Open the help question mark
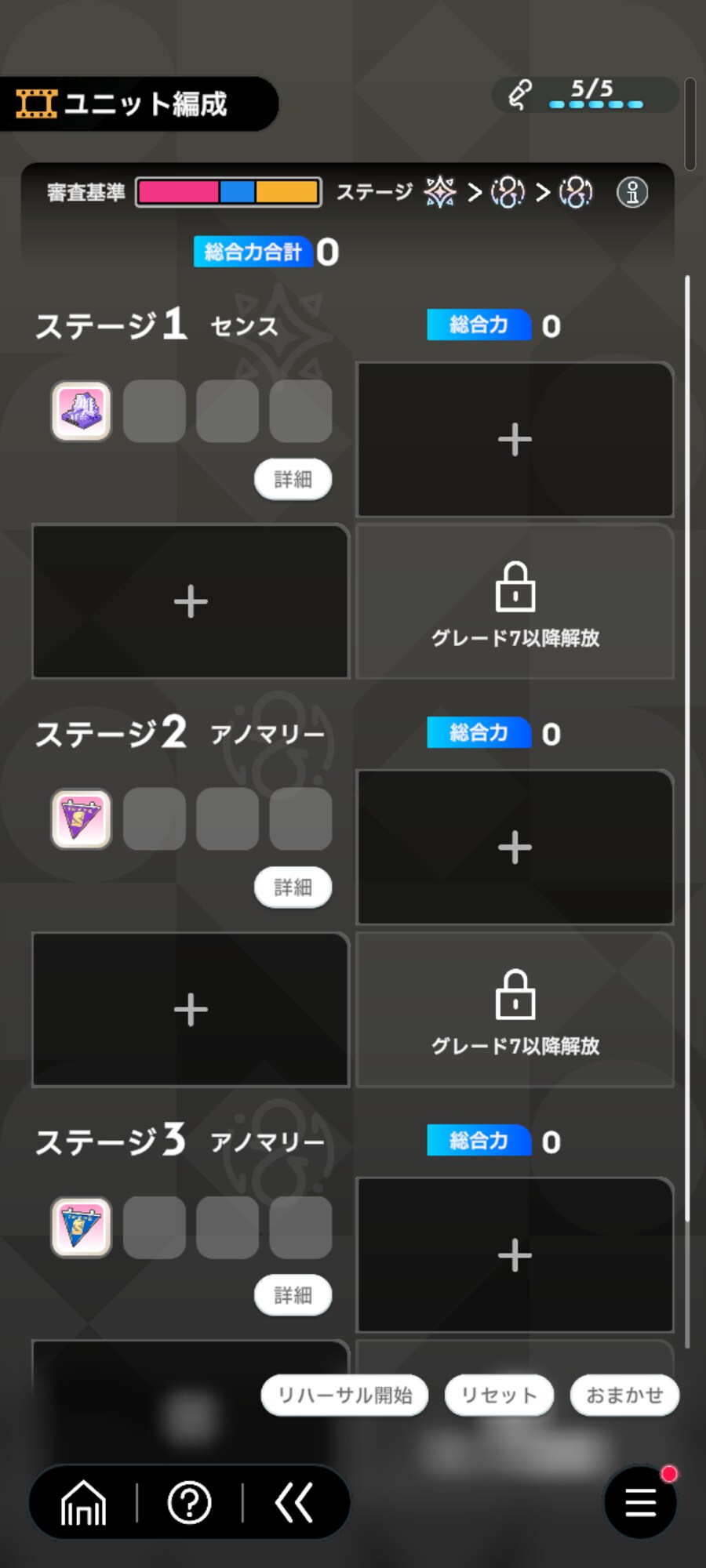706x1568 pixels. coord(189,1503)
